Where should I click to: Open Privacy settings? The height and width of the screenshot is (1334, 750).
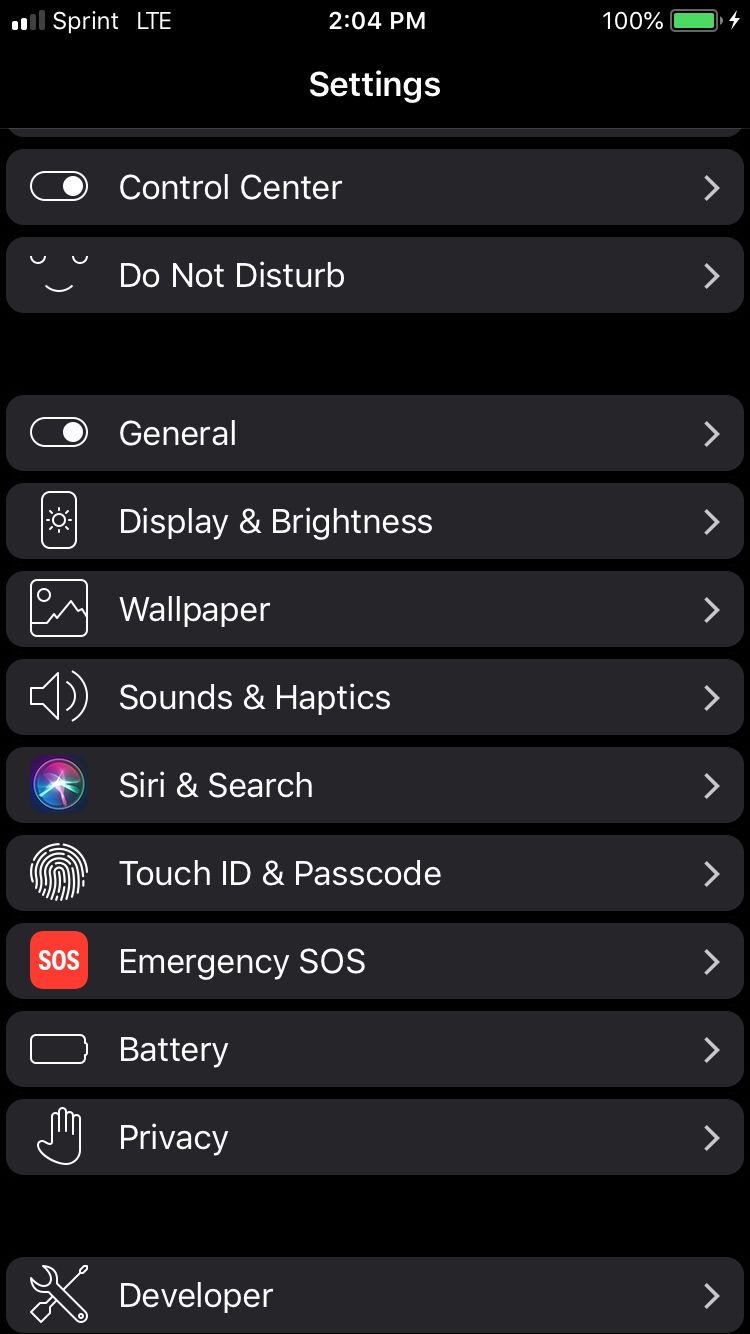pos(375,1137)
